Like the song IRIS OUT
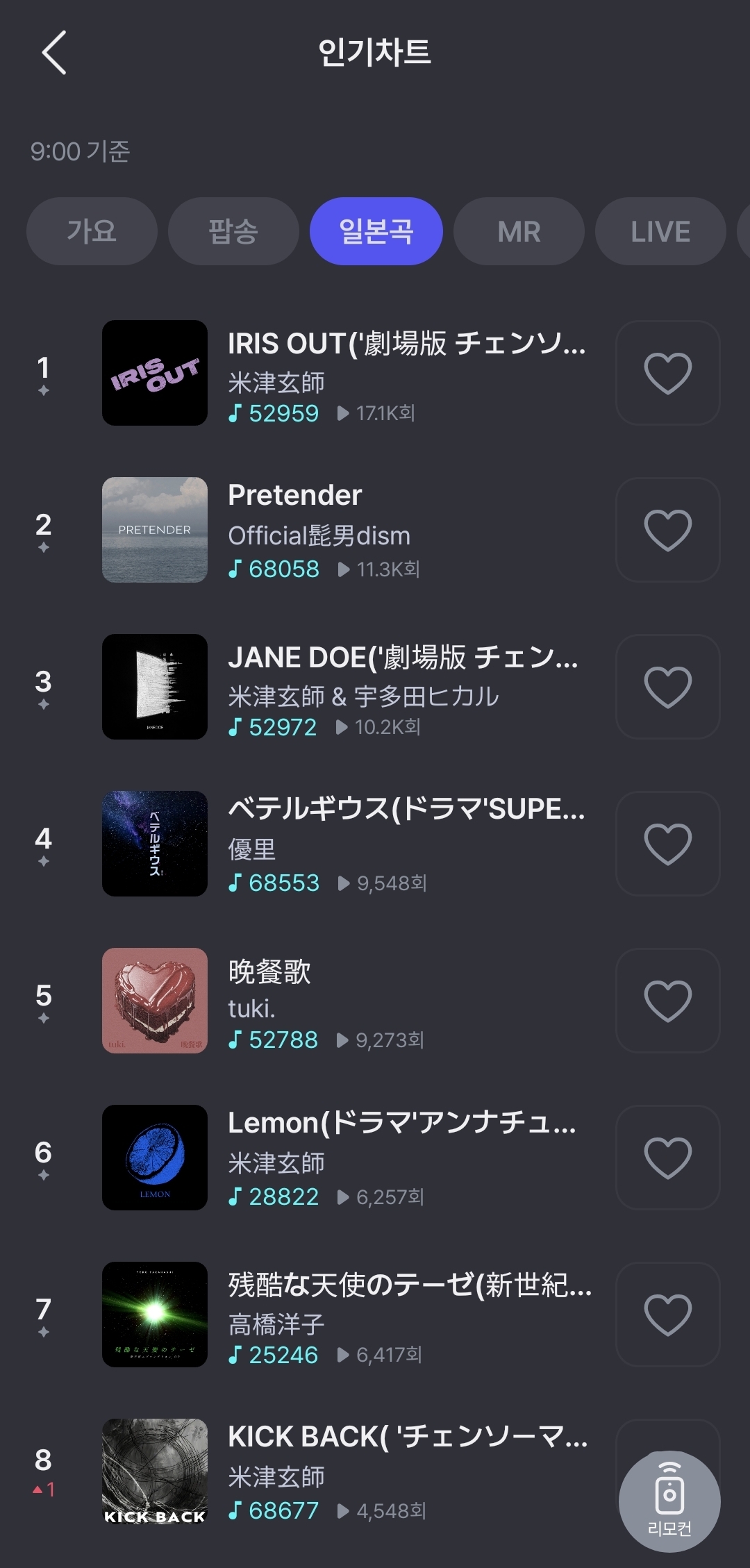Screen dimensions: 750x1568 pos(667,373)
